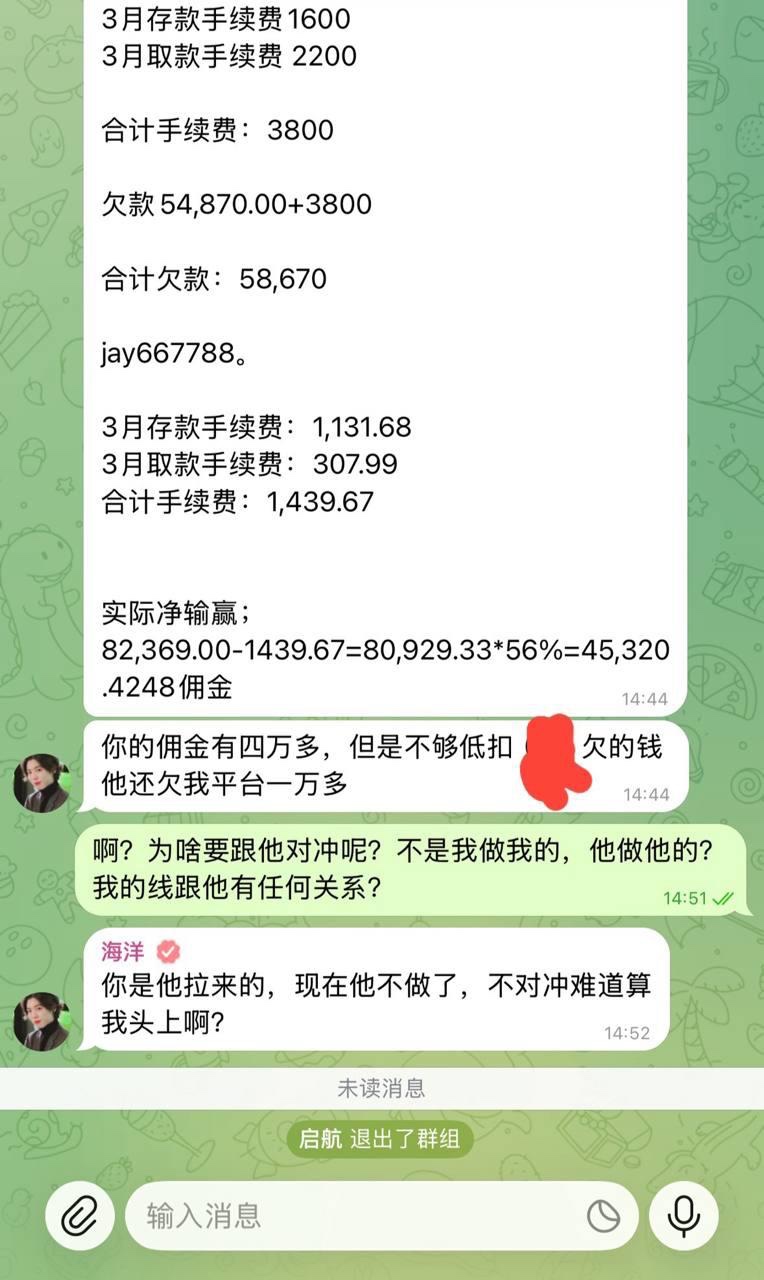764x1280 pixels.
Task: Click the 启航 退出了群组 system notice
Action: click(382, 1139)
